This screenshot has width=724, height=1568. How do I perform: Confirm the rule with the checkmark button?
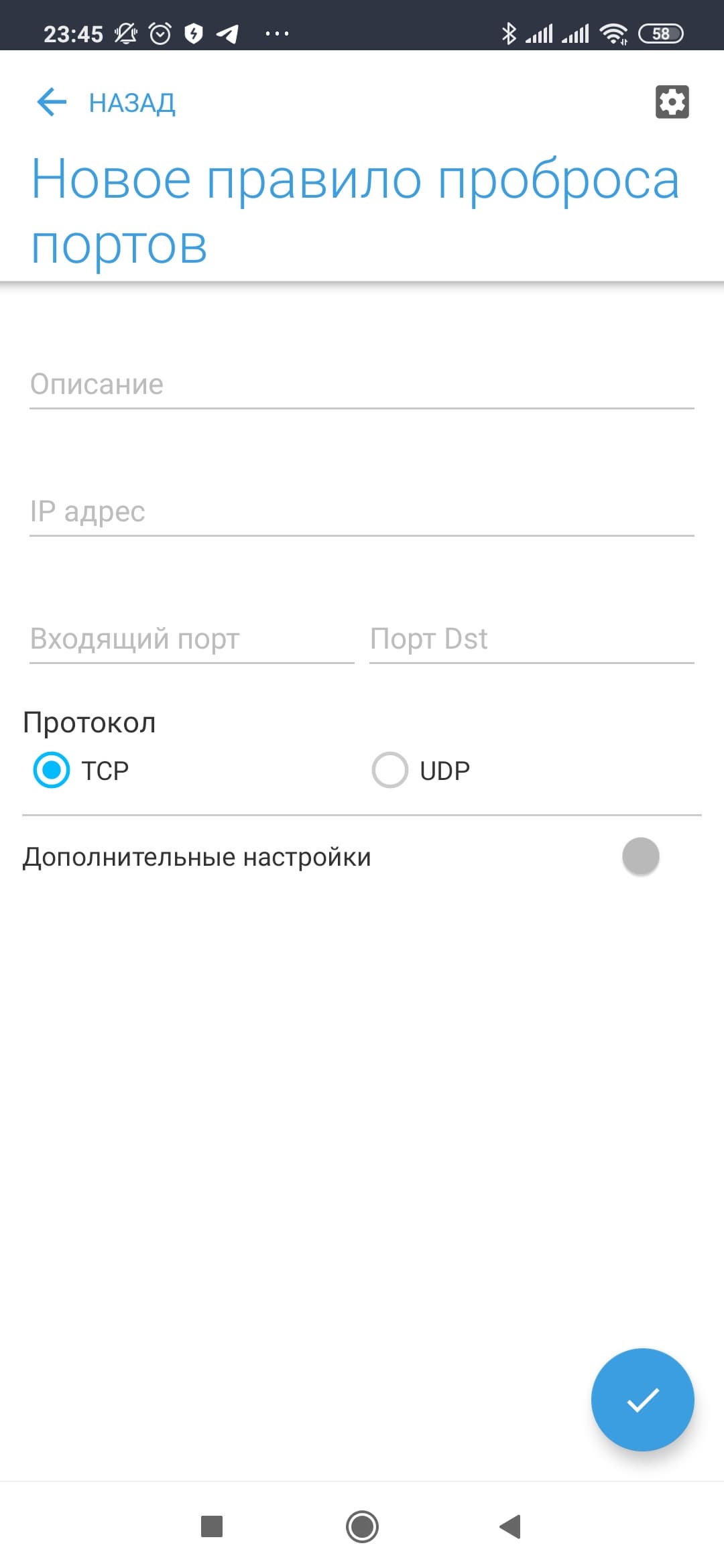[642, 1400]
